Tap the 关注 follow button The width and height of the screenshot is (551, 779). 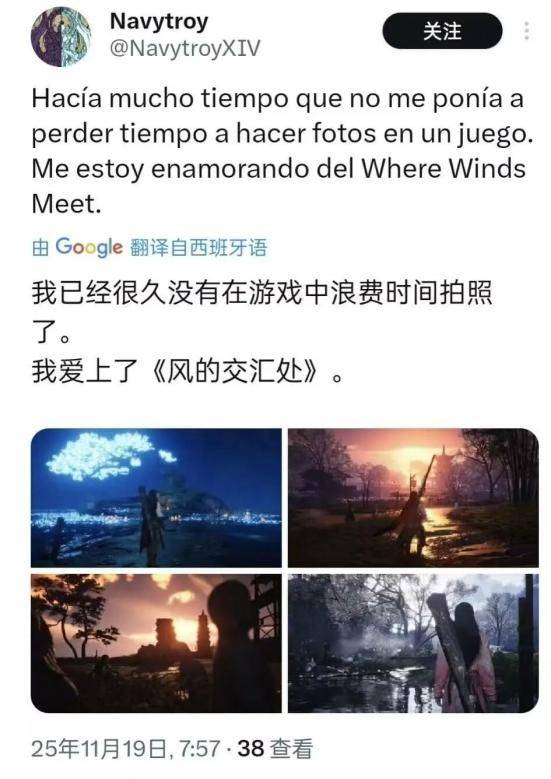[x=442, y=31]
